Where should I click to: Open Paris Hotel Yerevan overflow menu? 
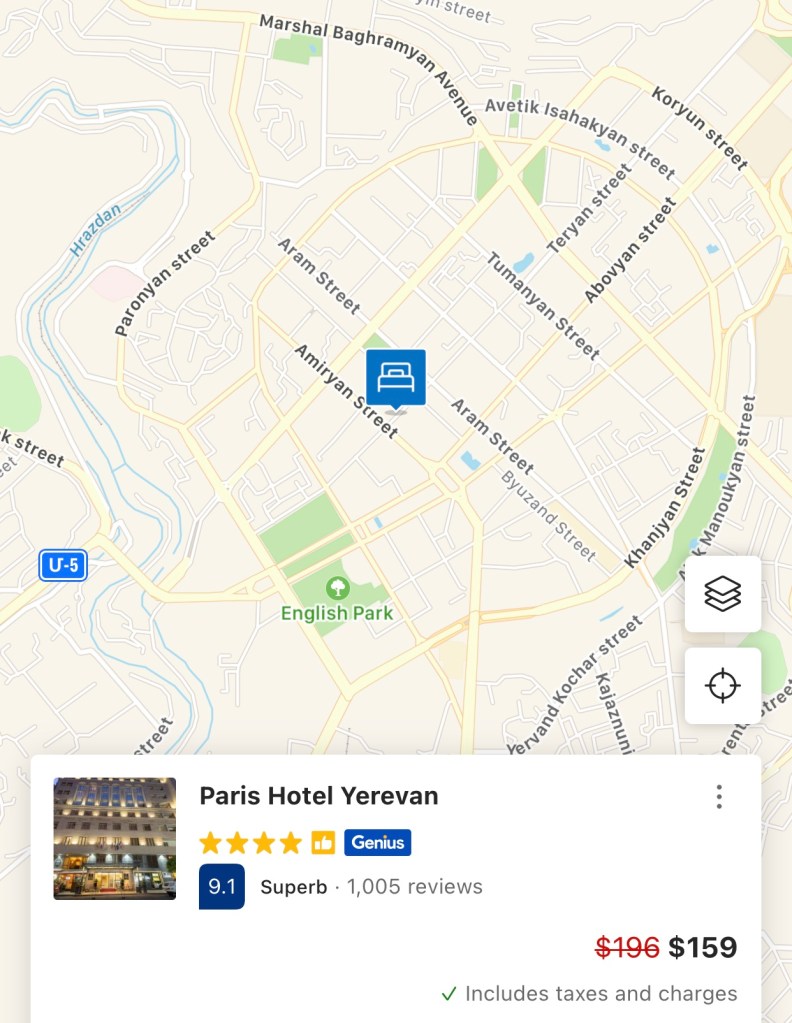pos(718,797)
